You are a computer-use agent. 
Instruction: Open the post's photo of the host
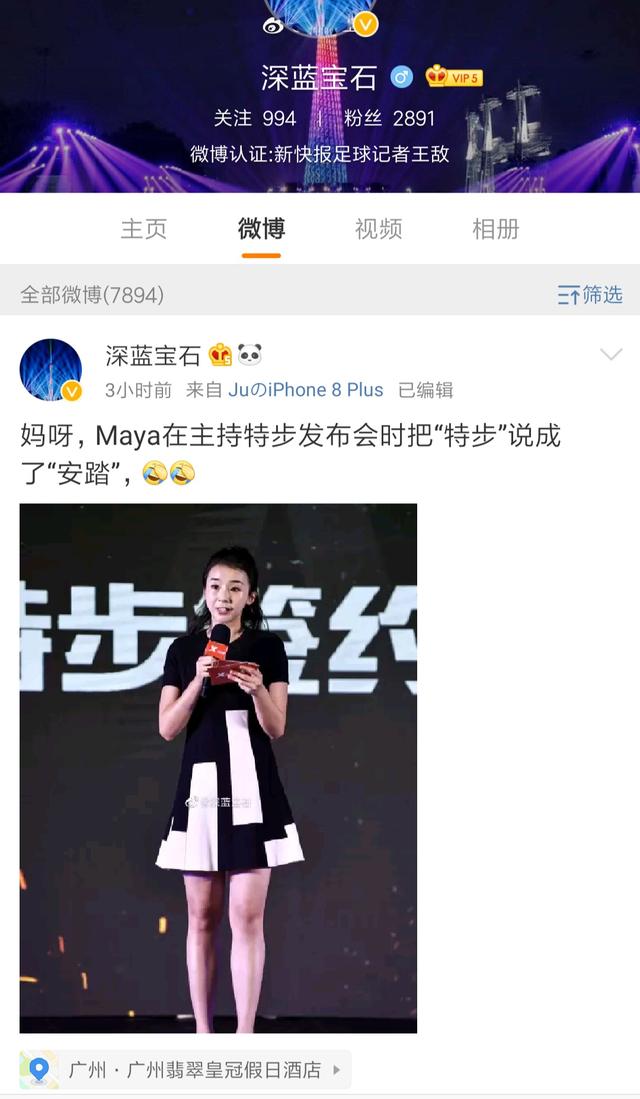218,767
